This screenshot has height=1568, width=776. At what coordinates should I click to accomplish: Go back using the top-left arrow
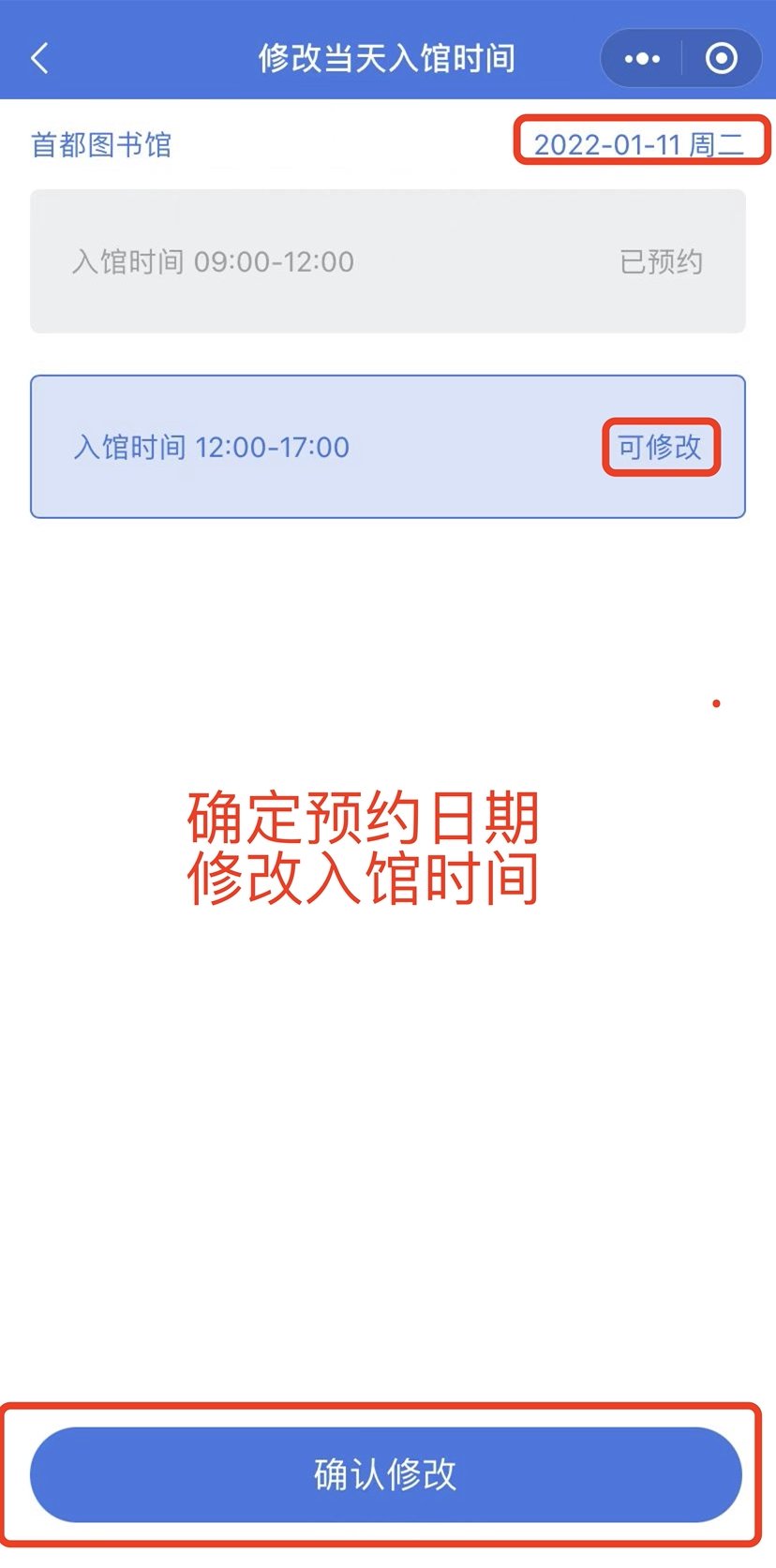[39, 58]
